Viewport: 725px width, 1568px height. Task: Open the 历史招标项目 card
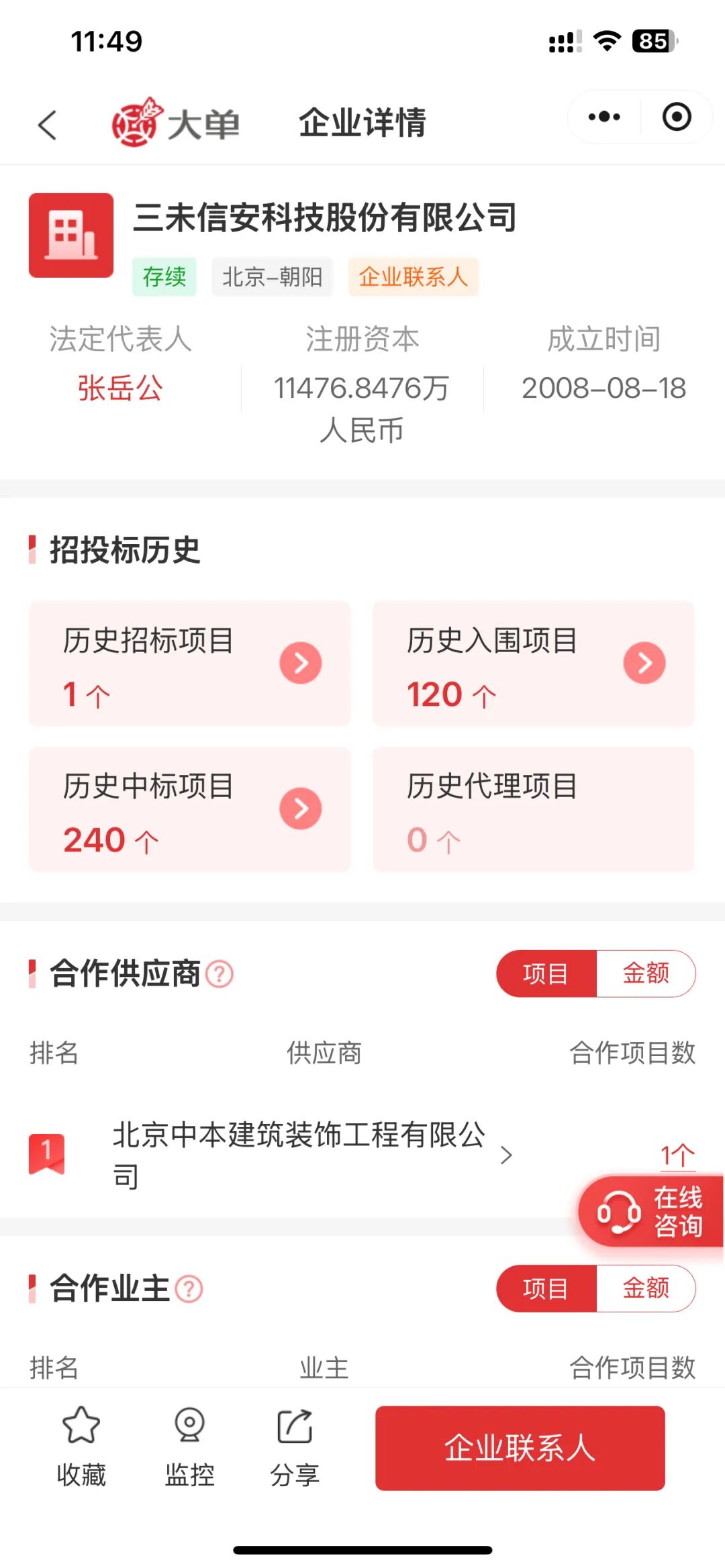pyautogui.click(x=190, y=664)
